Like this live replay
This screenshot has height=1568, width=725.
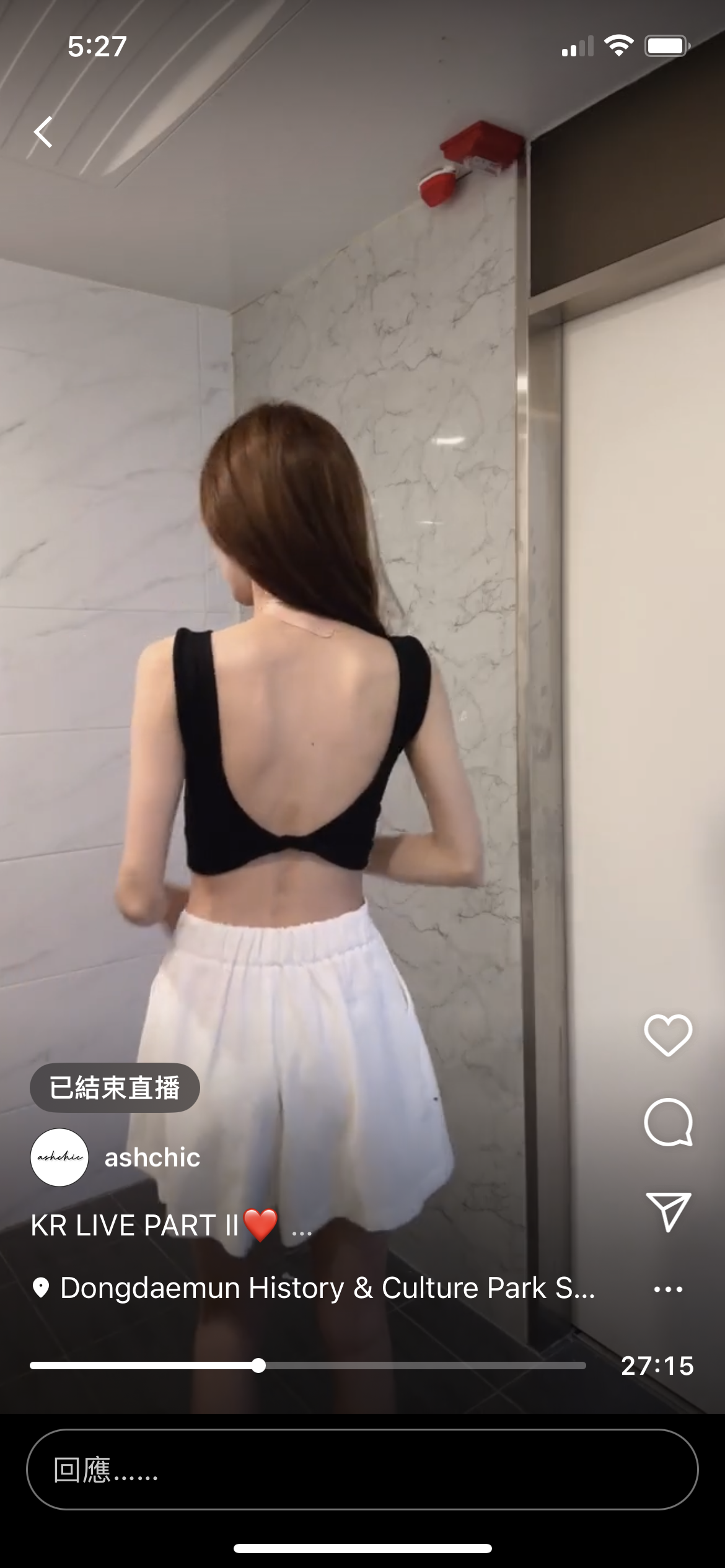pyautogui.click(x=668, y=1035)
